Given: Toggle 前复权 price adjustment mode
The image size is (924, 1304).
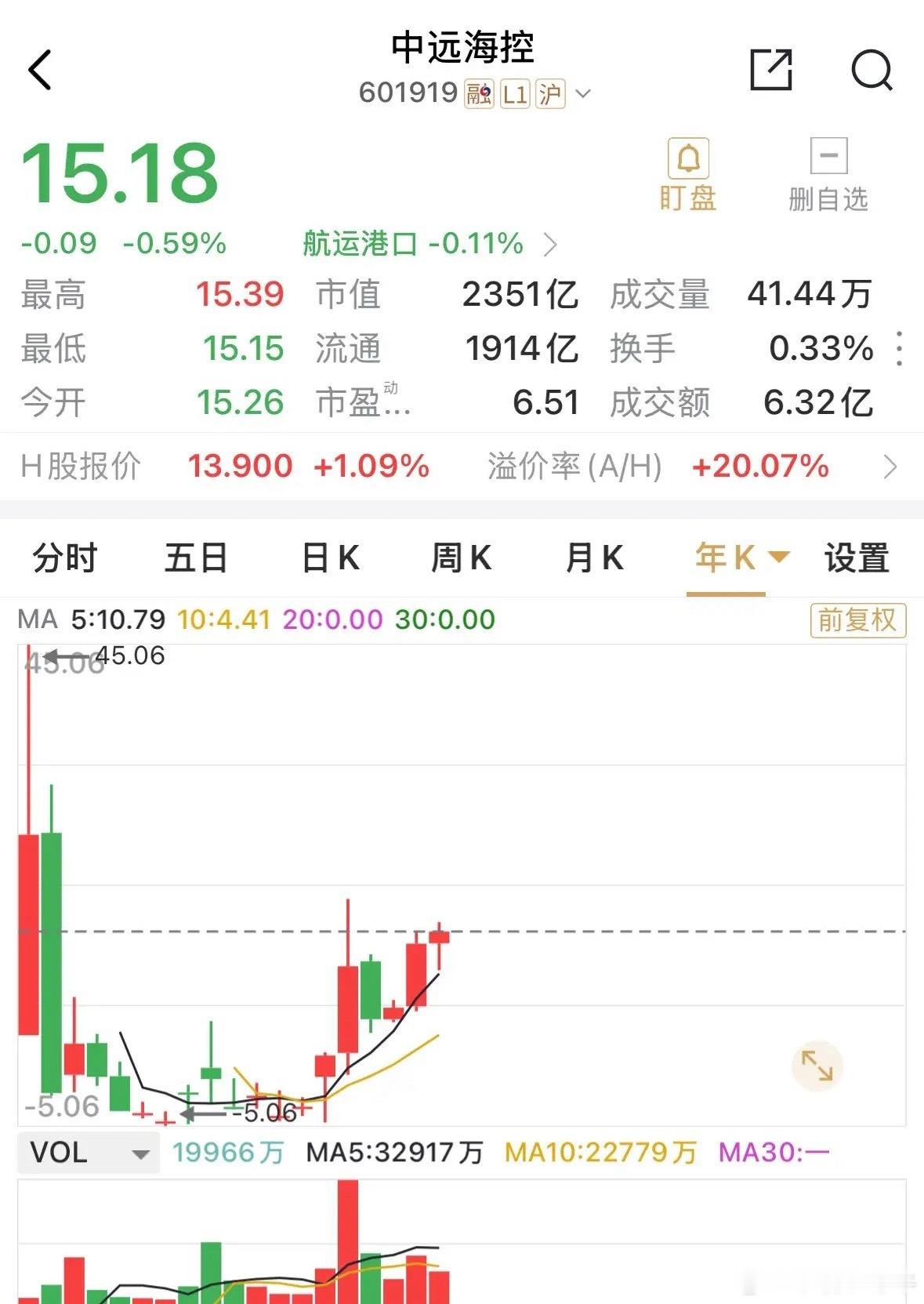Looking at the screenshot, I should click(x=857, y=619).
